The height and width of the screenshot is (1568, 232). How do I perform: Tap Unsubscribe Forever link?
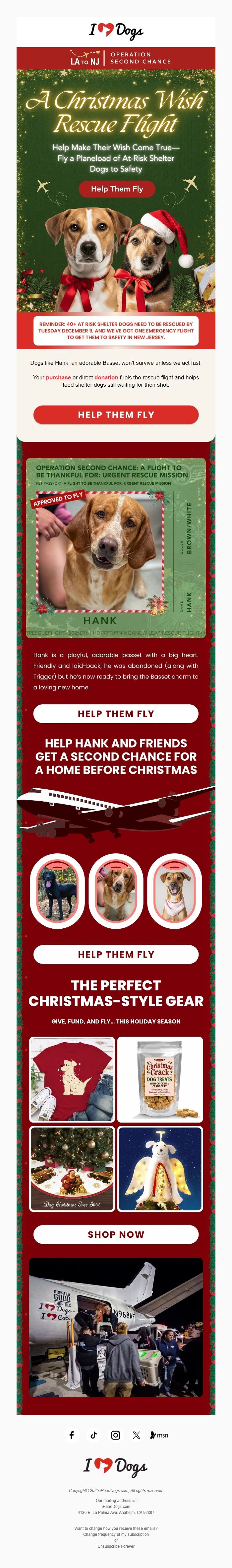[116, 1546]
